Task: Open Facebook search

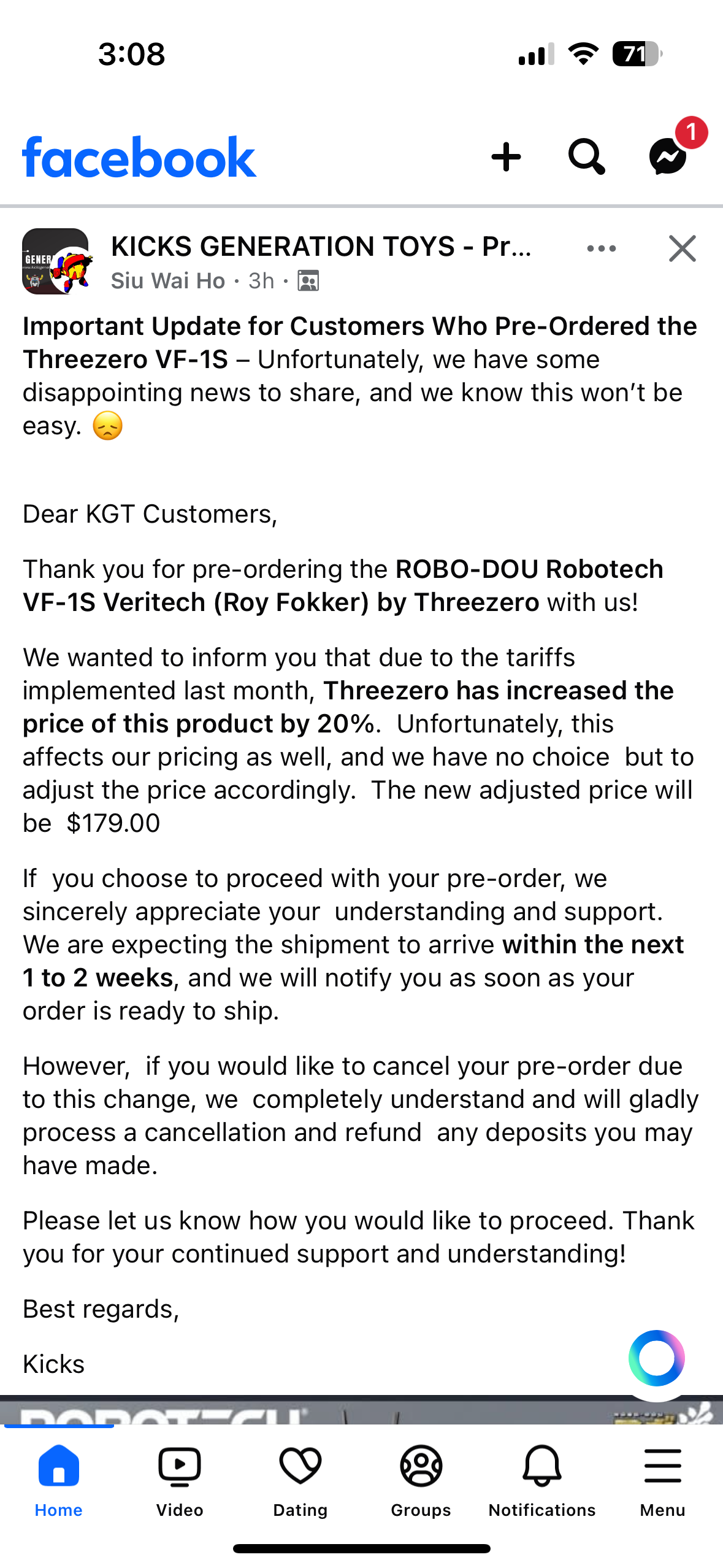Action: tap(586, 157)
